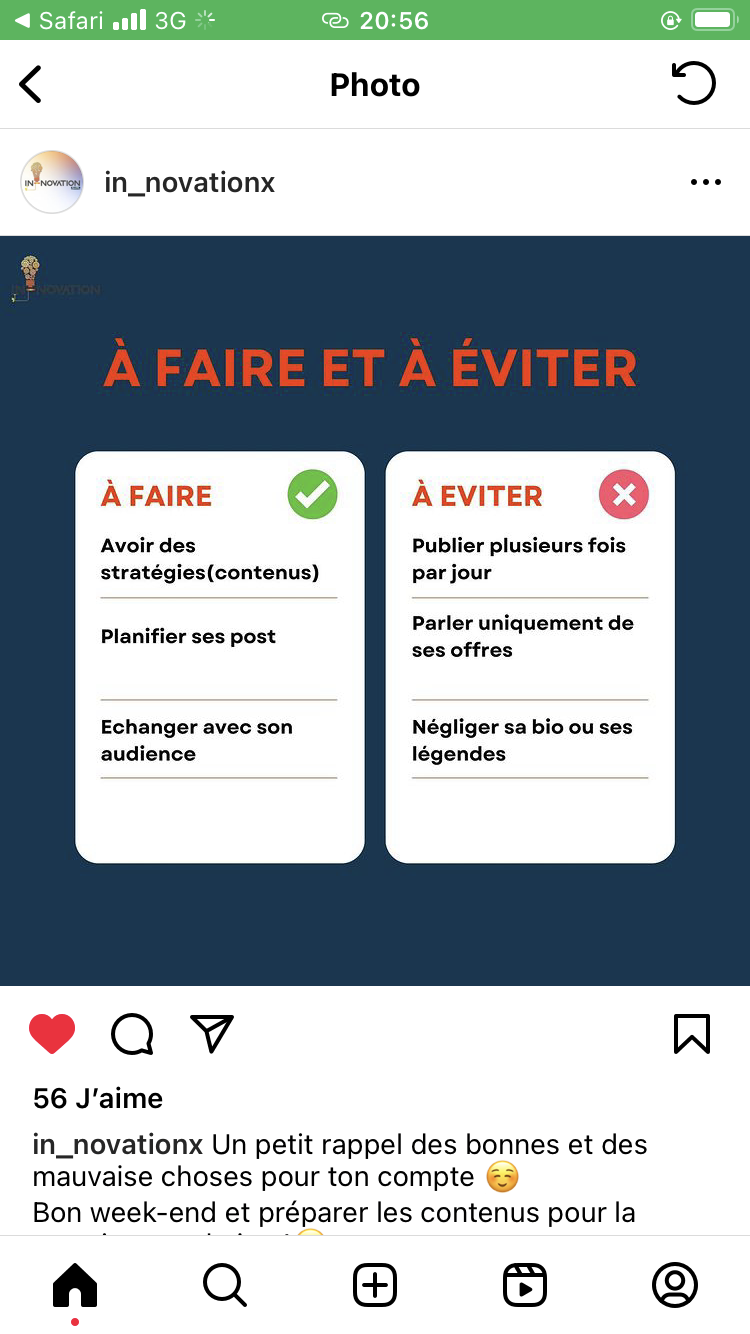The image size is (750, 1334).
Task: Go to the Profile tab
Action: [x=675, y=1285]
